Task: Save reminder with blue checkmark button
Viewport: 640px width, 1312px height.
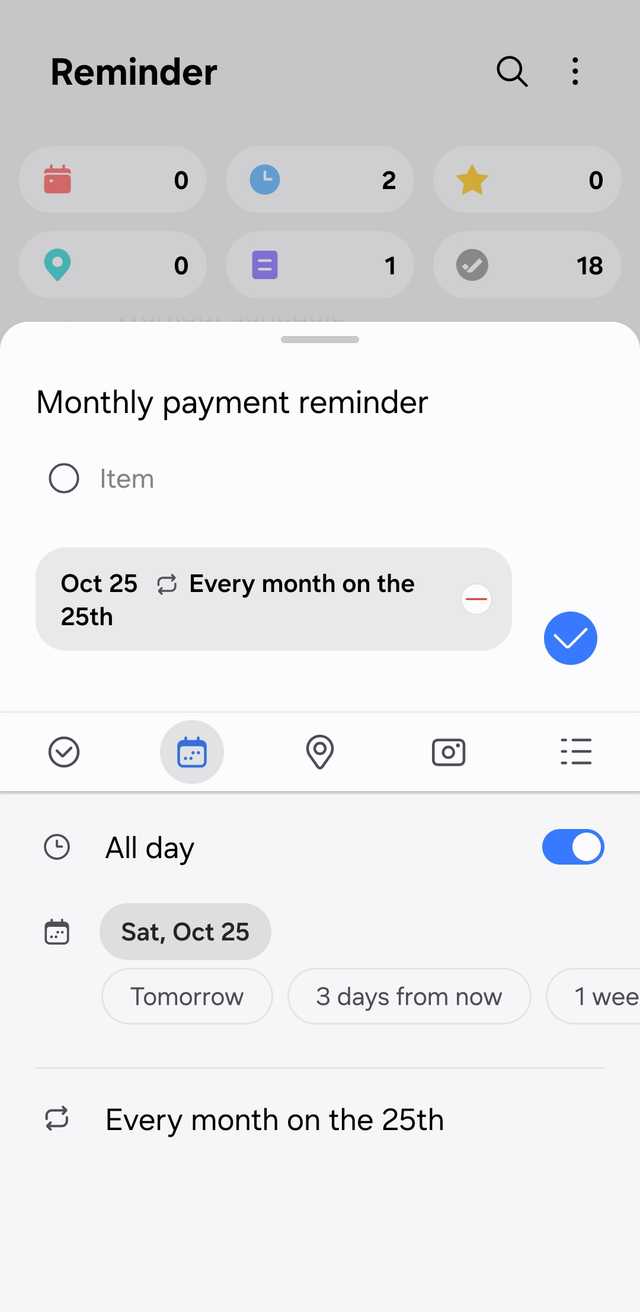Action: (571, 638)
